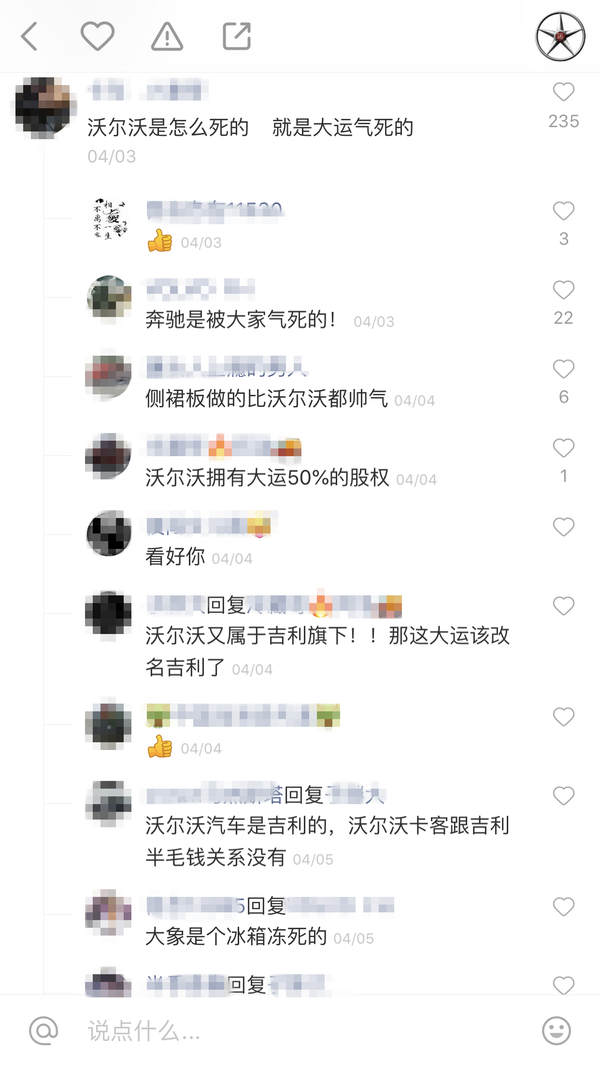The width and height of the screenshot is (600, 1067).
Task: Report this post via the warning triangle
Action: click(167, 38)
